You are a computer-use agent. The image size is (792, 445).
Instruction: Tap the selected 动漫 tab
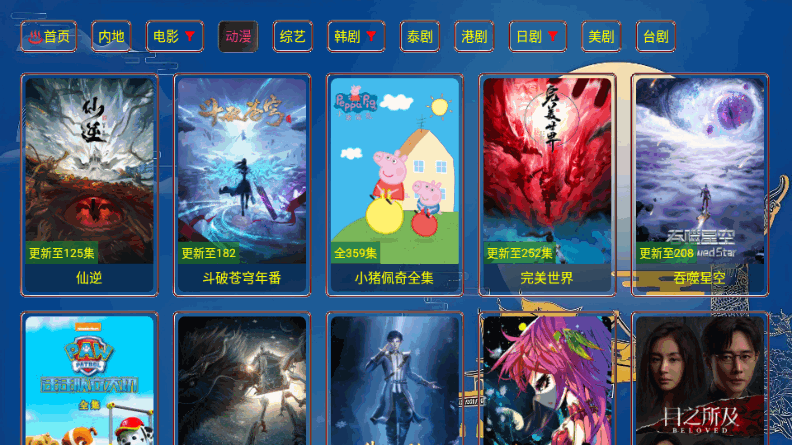[238, 37]
